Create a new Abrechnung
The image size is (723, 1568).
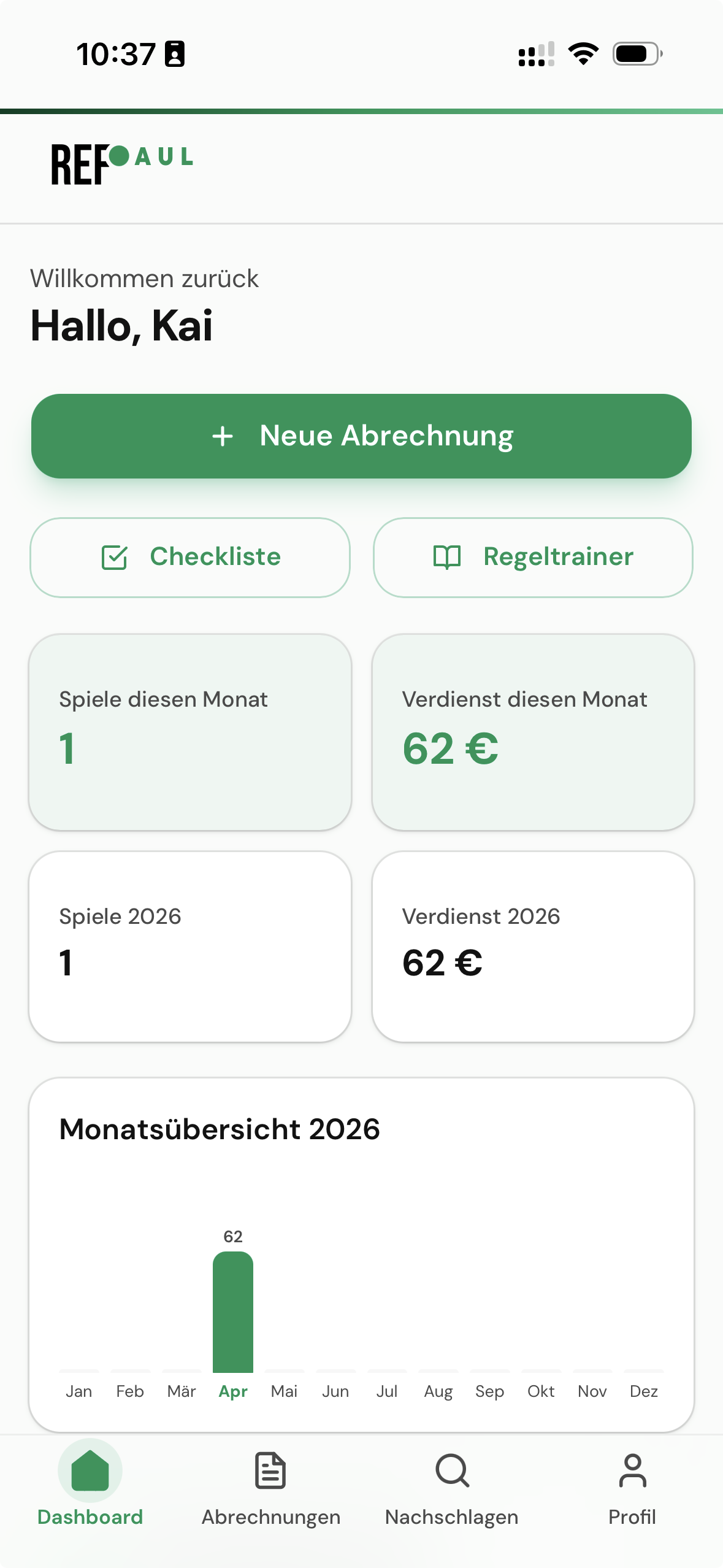pyautogui.click(x=361, y=436)
